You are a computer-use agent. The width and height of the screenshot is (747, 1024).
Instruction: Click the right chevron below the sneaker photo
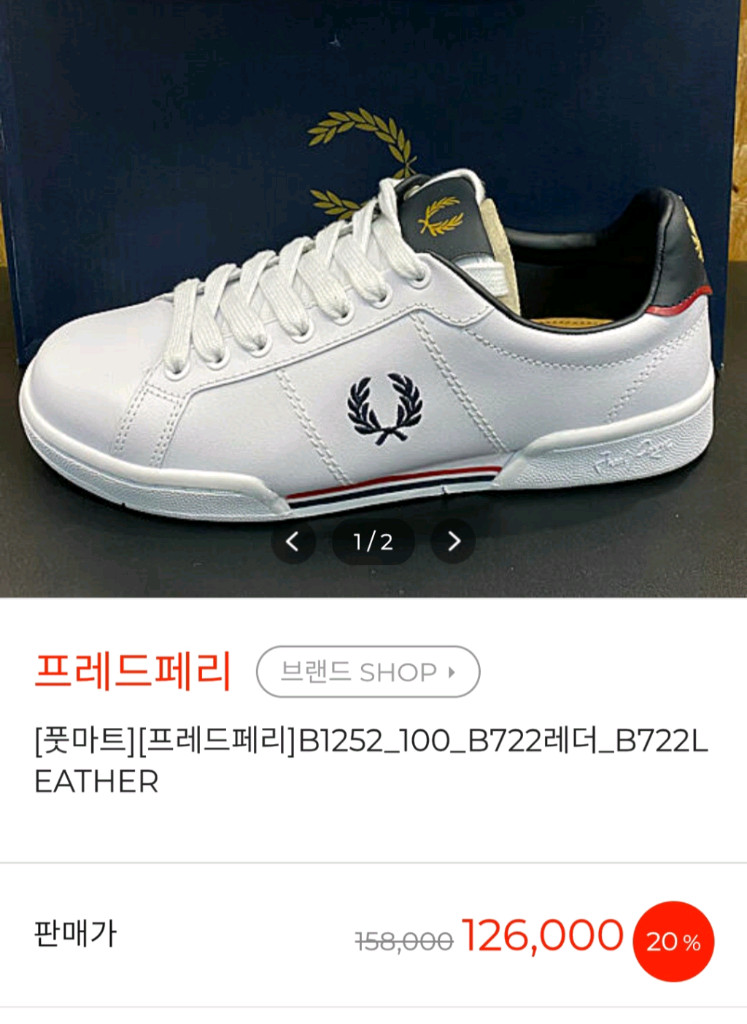pos(453,540)
